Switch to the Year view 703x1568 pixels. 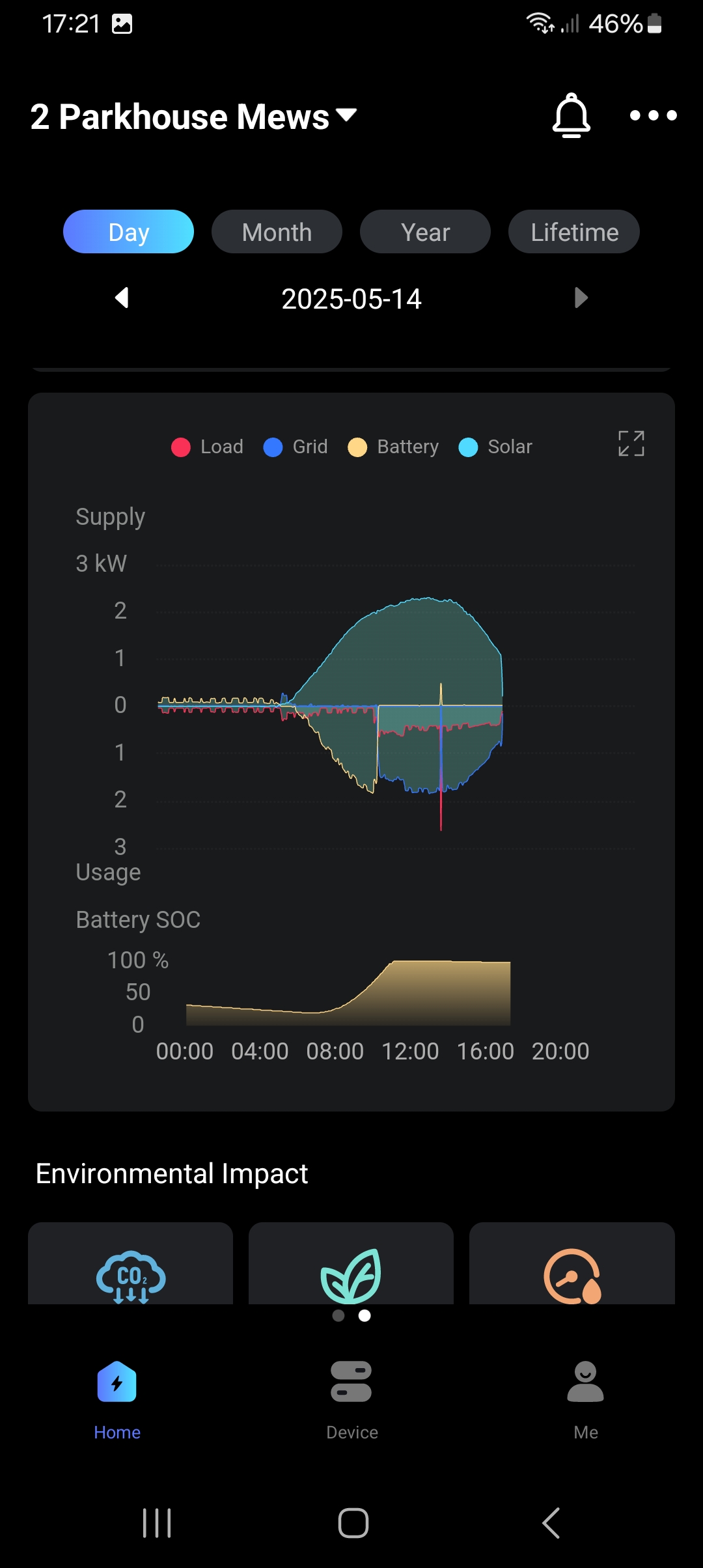click(425, 232)
